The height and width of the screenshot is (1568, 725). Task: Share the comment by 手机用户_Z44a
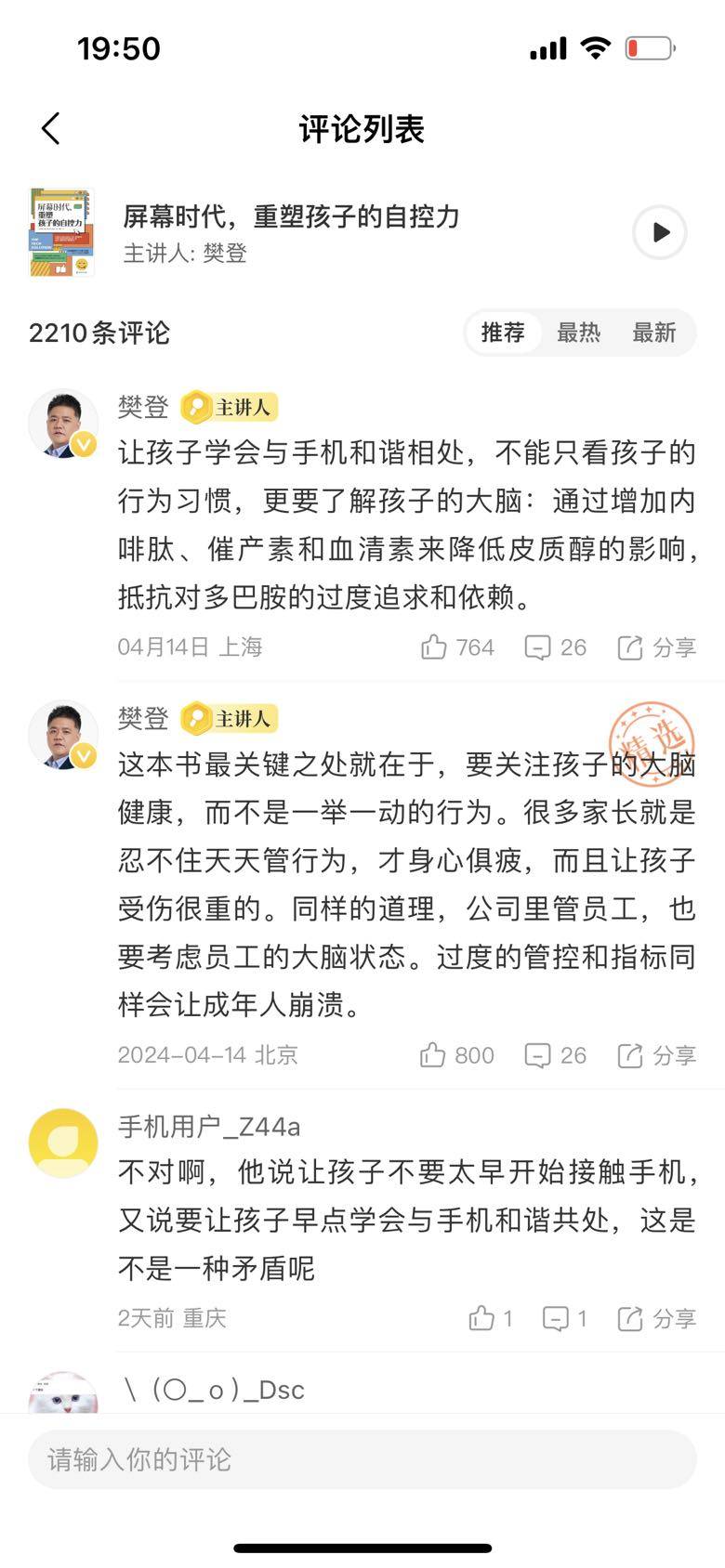tap(656, 1318)
